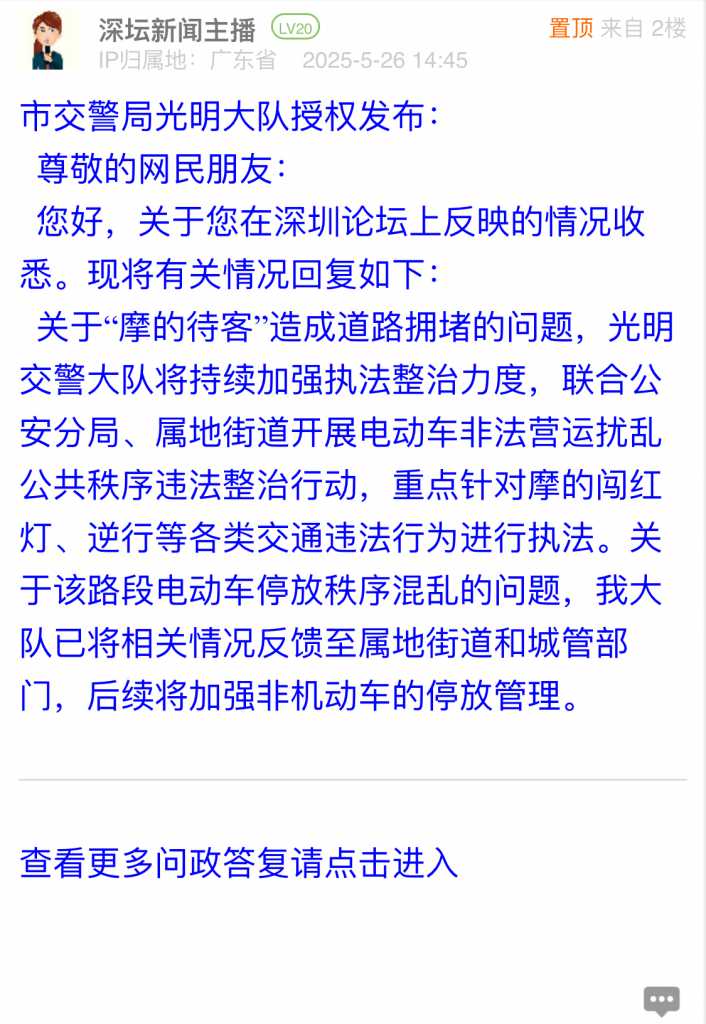Open the 查看更多问政答复请点击进入 link

pos(239,862)
